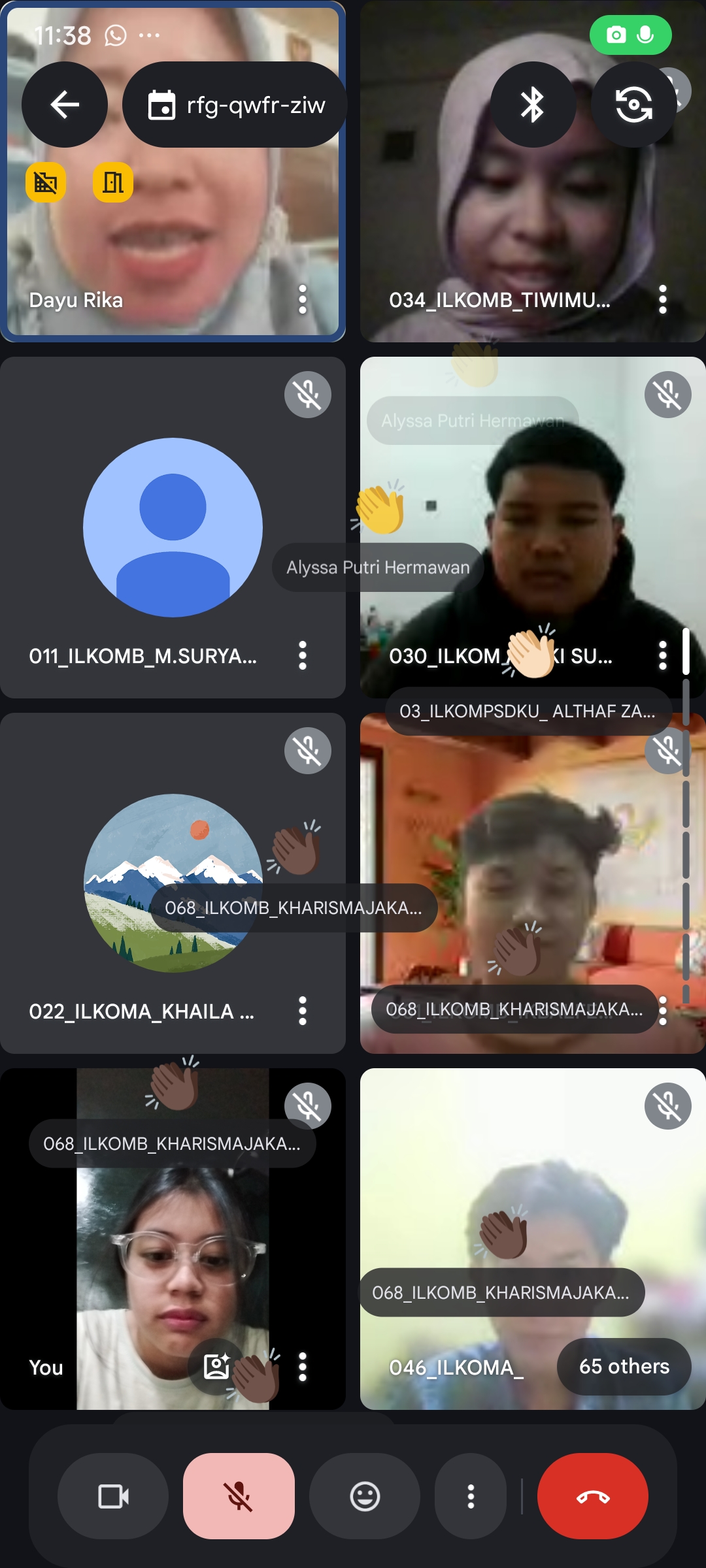View the 65 others participants

tap(624, 1366)
